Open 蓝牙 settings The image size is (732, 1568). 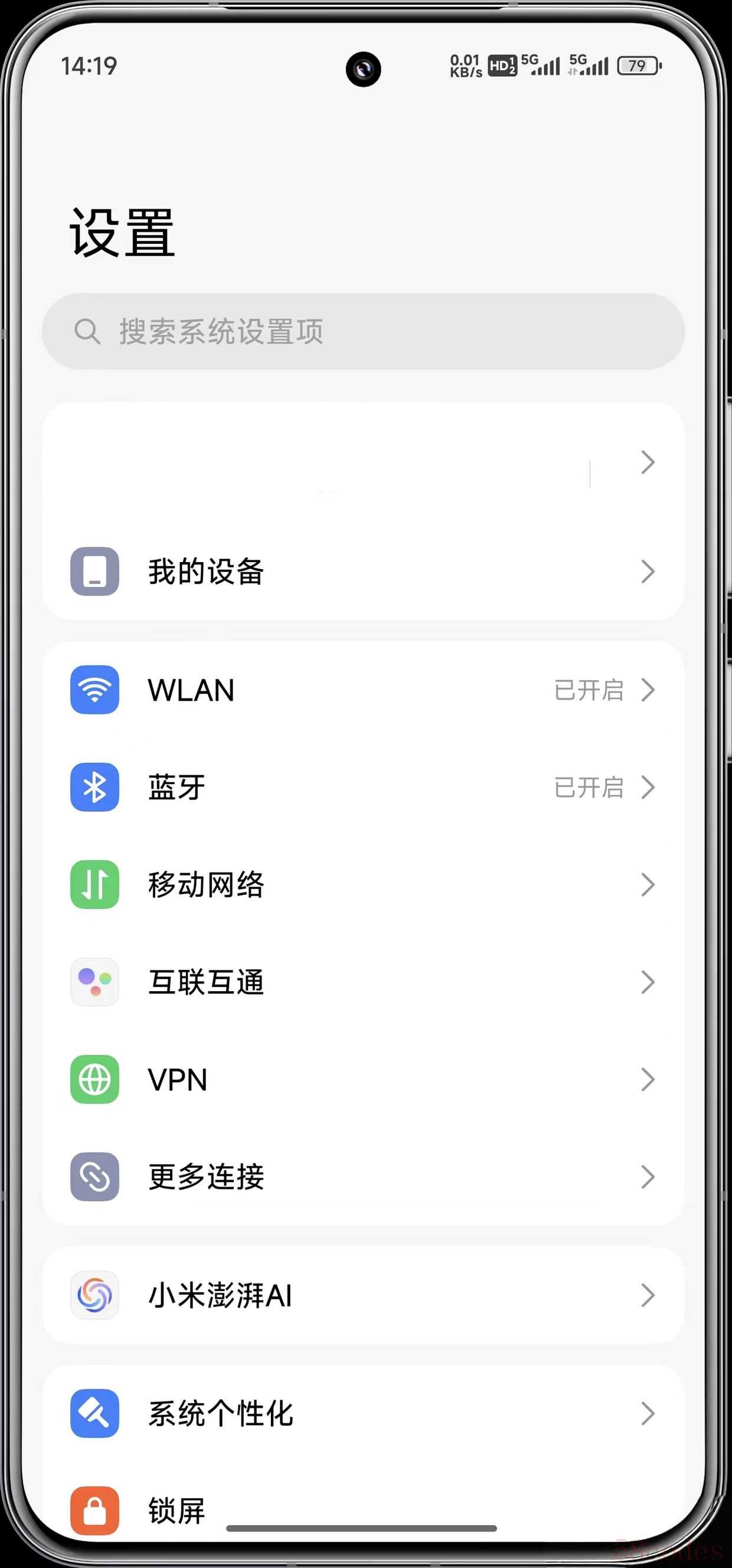363,787
